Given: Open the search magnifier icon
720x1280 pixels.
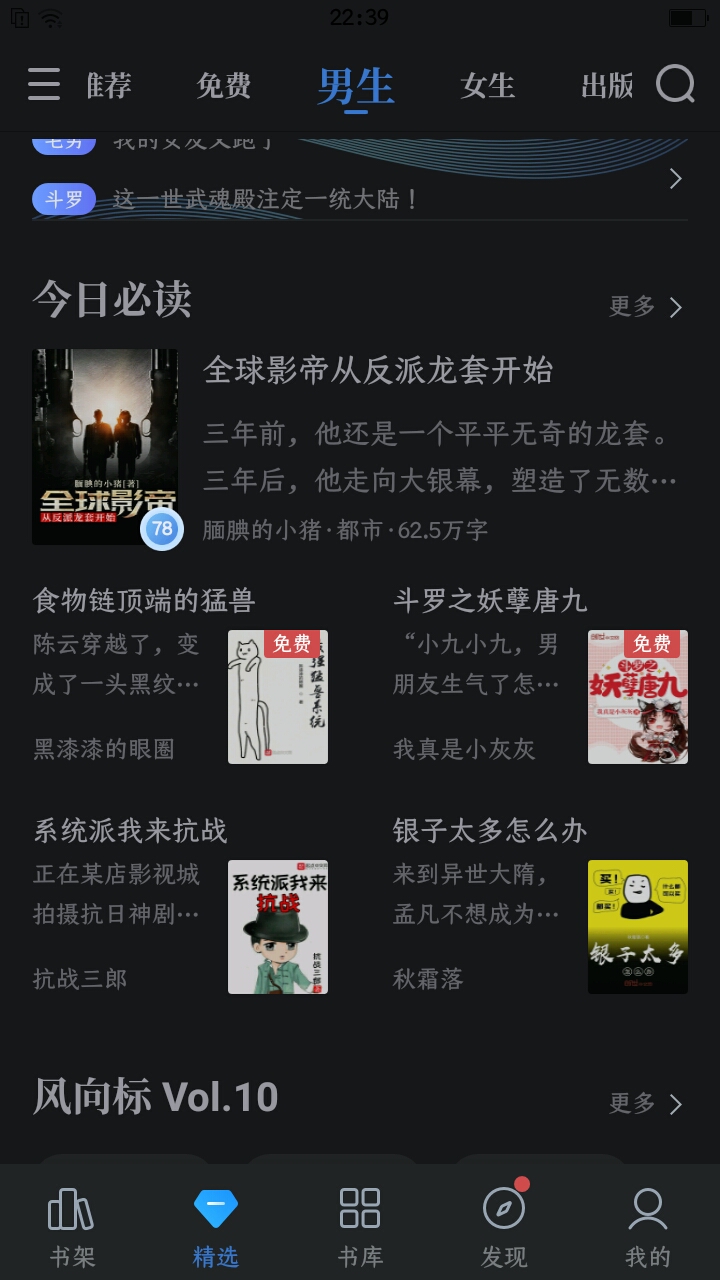Looking at the screenshot, I should [x=675, y=85].
